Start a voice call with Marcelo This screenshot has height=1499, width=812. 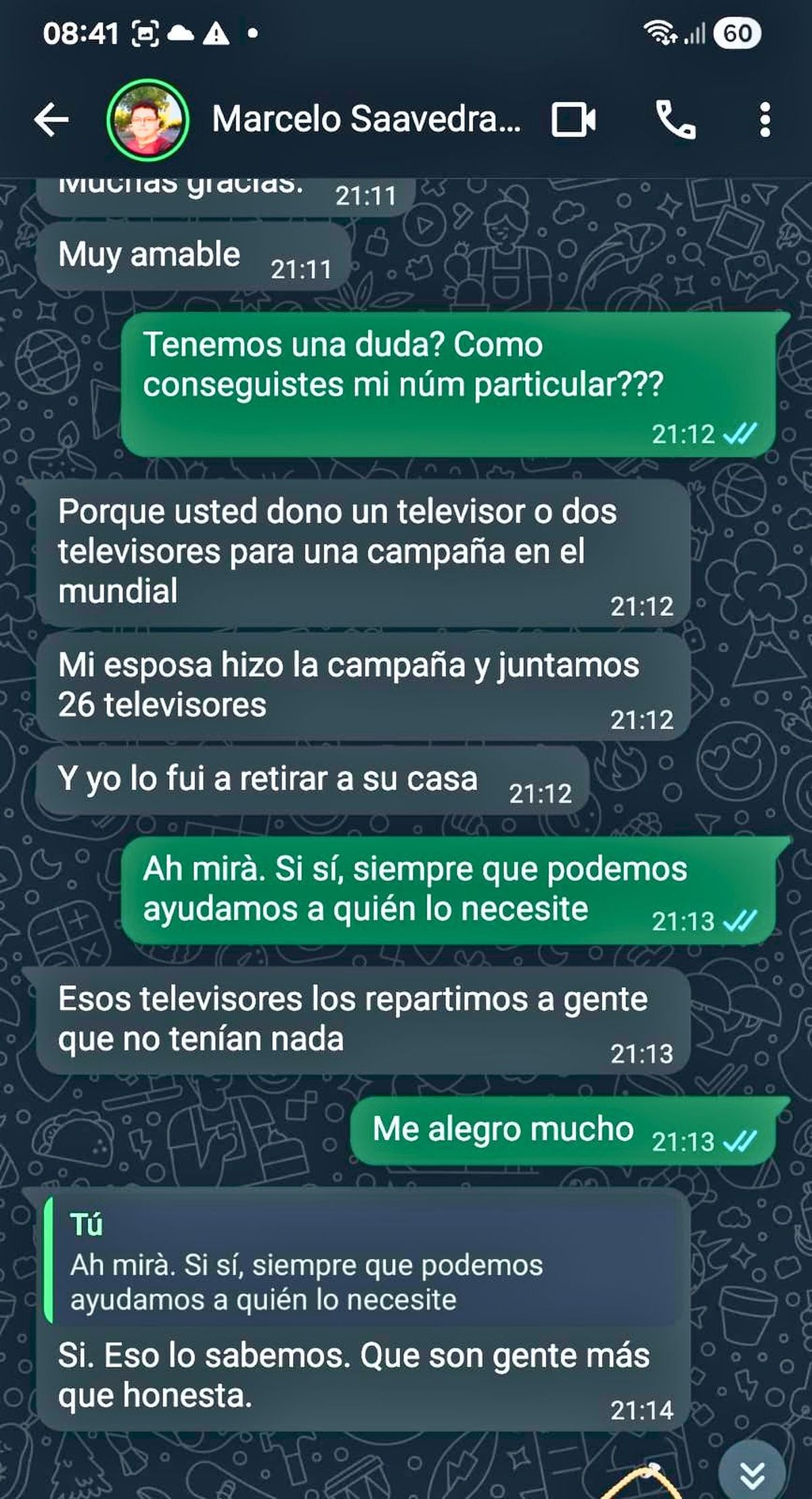[x=675, y=120]
